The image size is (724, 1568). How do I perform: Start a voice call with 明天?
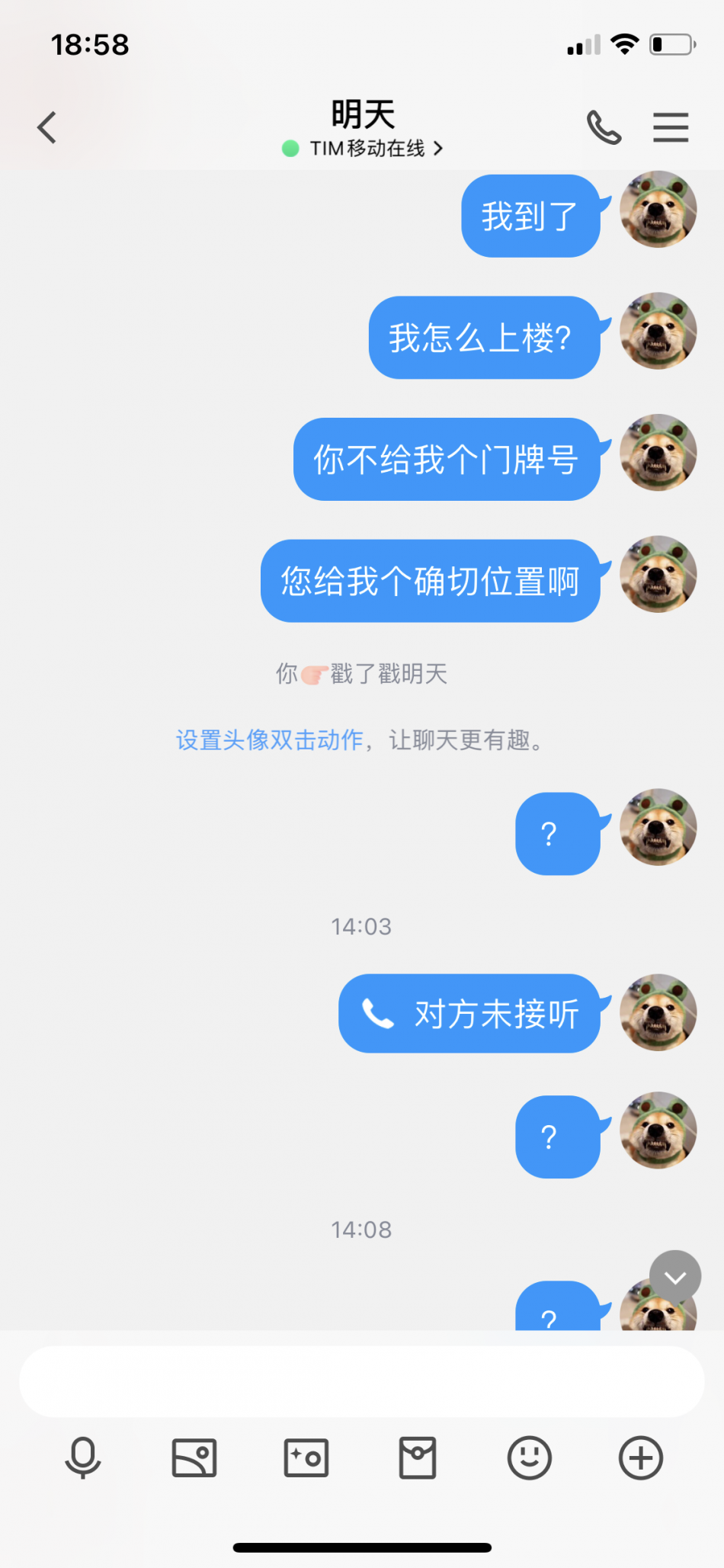pos(604,127)
